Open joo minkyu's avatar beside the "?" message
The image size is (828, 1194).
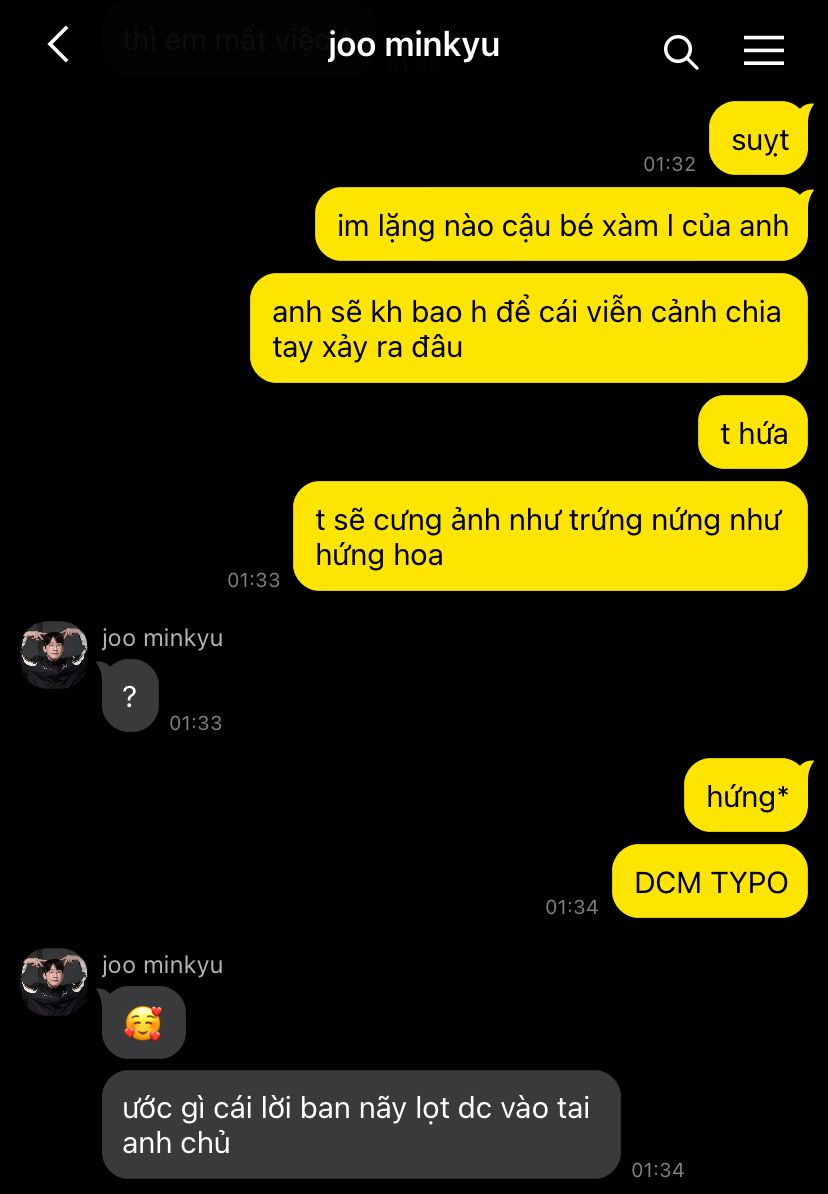click(53, 655)
